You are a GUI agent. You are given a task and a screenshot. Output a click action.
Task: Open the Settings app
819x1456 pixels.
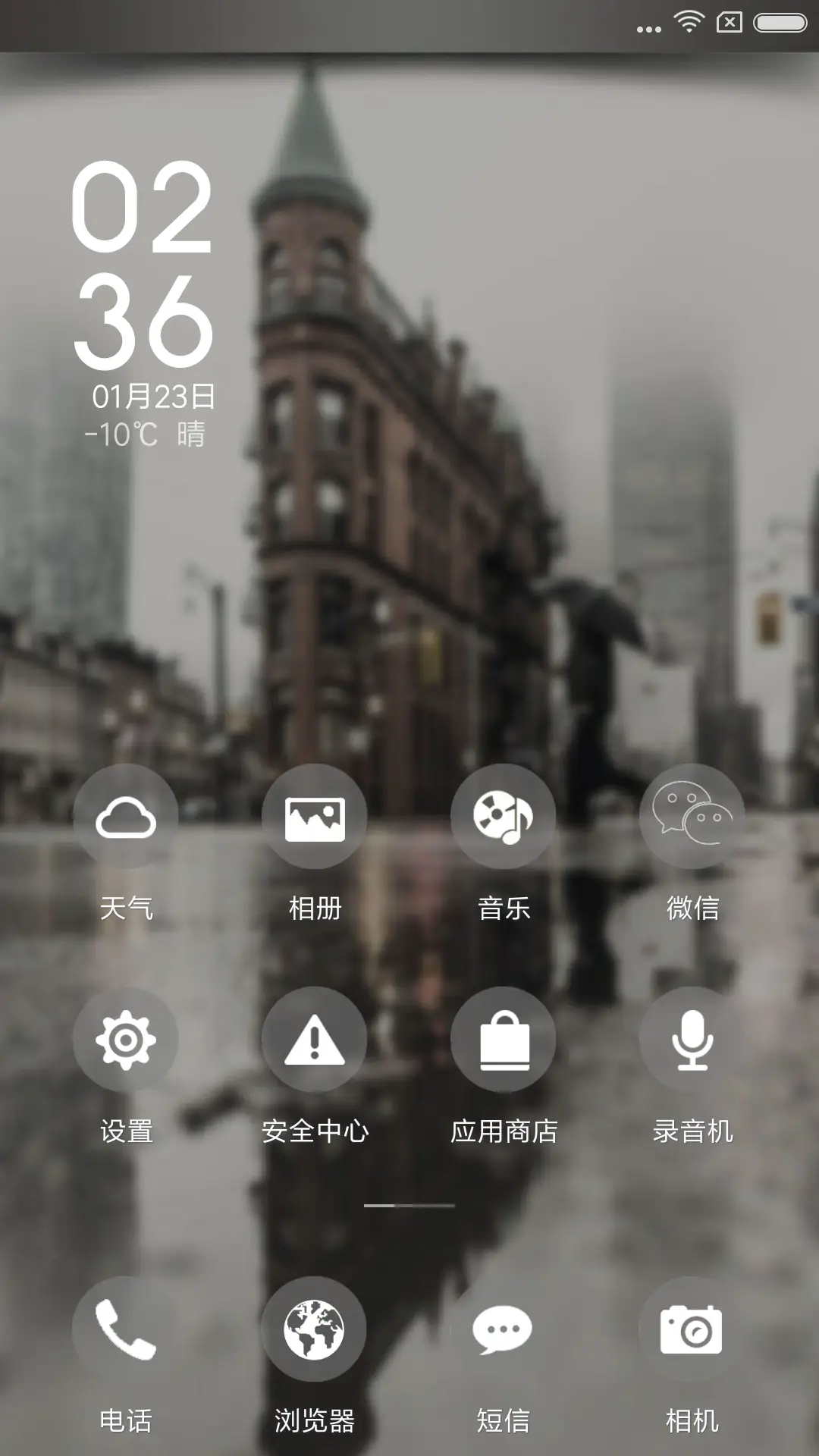[127, 1040]
